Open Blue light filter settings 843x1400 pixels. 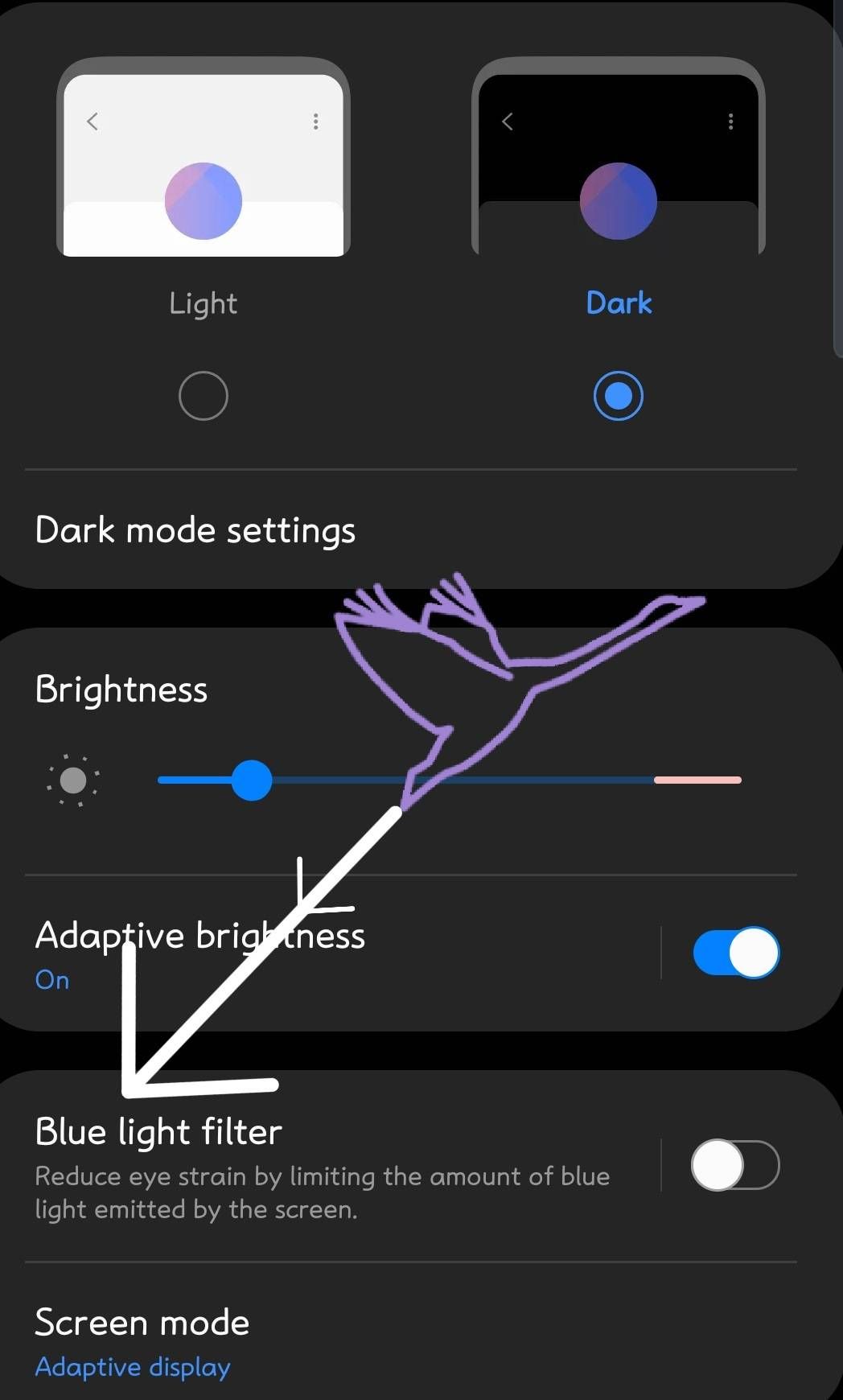(x=322, y=1167)
